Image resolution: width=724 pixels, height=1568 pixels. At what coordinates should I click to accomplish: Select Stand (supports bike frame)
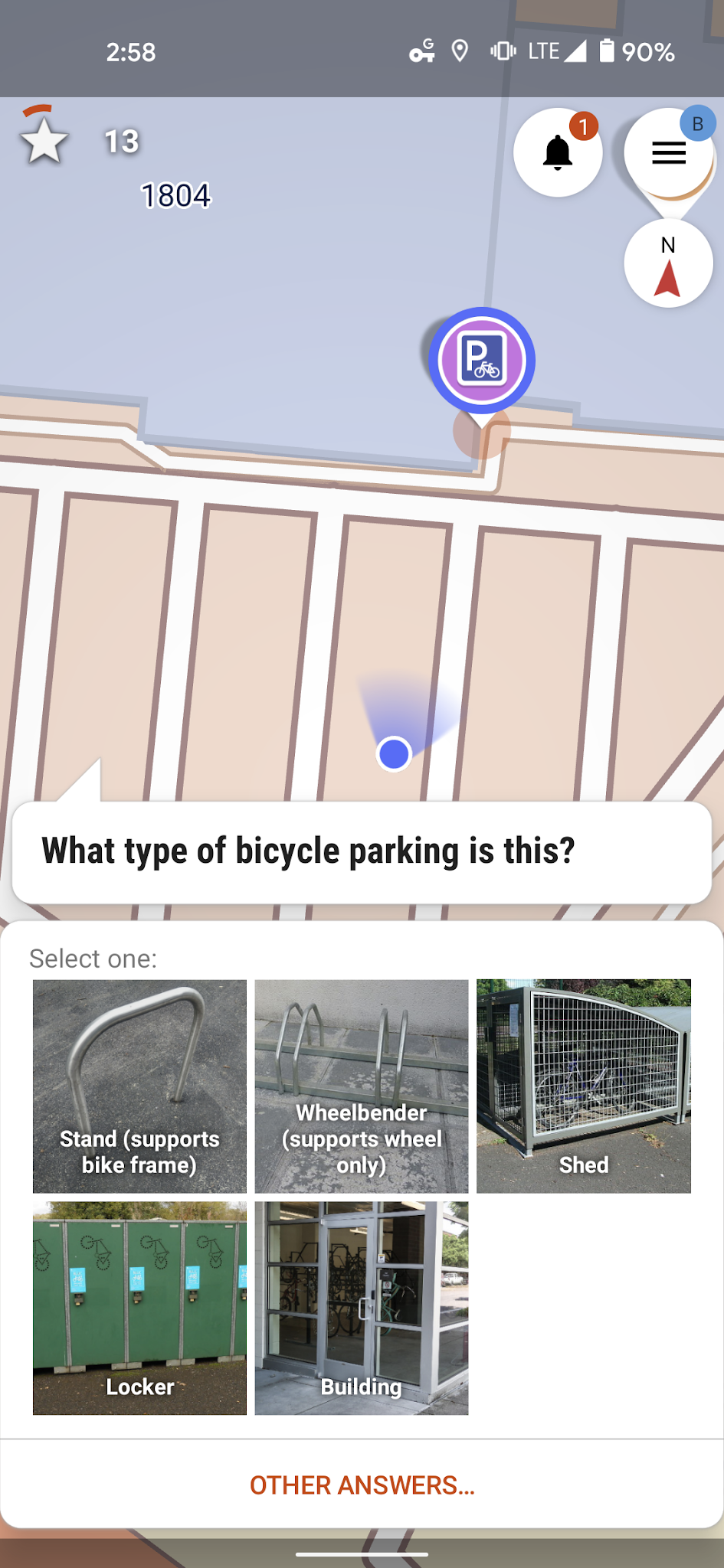(139, 1086)
